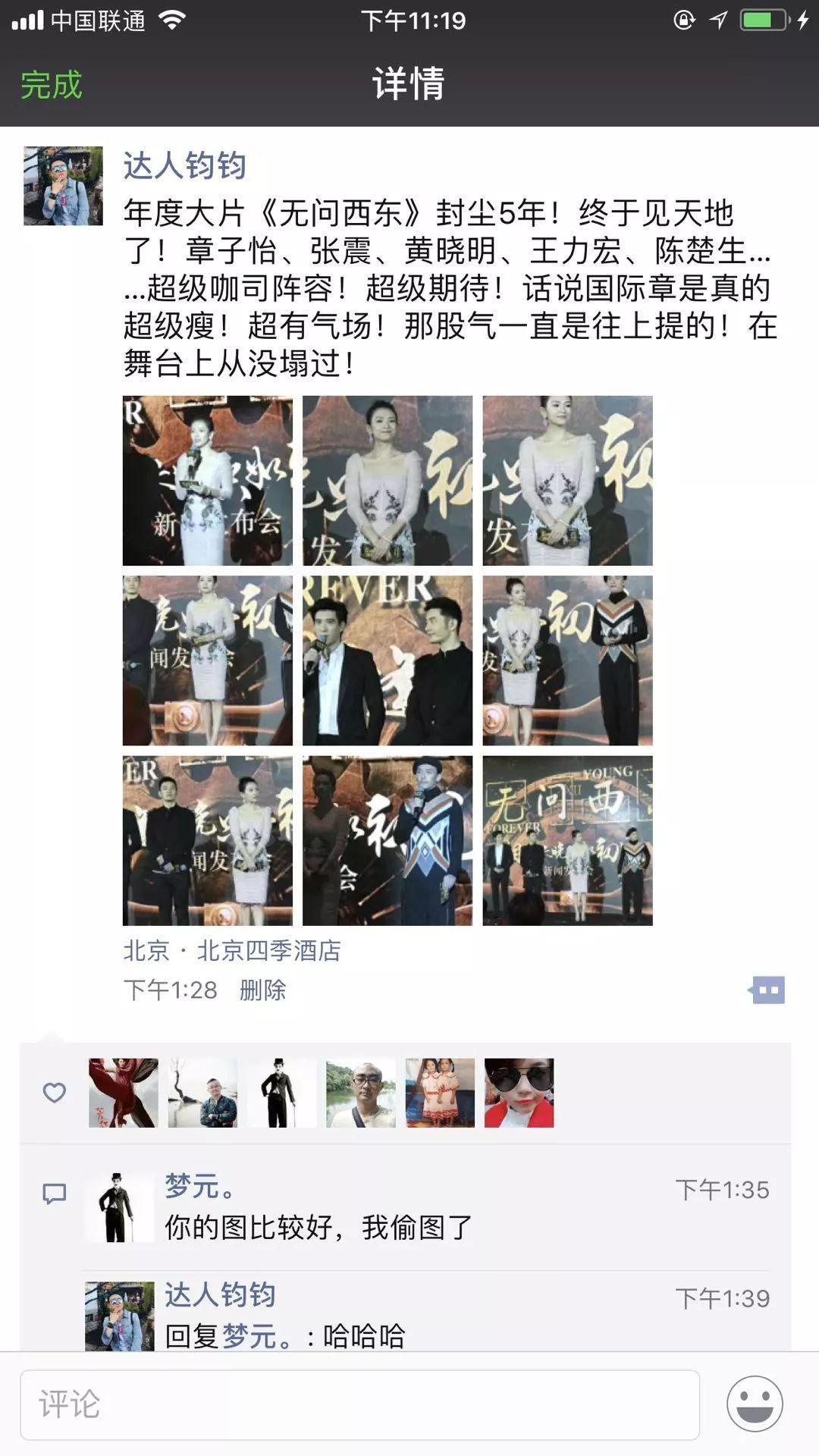Open the like and comment popup button
Viewport: 819px width, 1456px height.
coord(767,990)
